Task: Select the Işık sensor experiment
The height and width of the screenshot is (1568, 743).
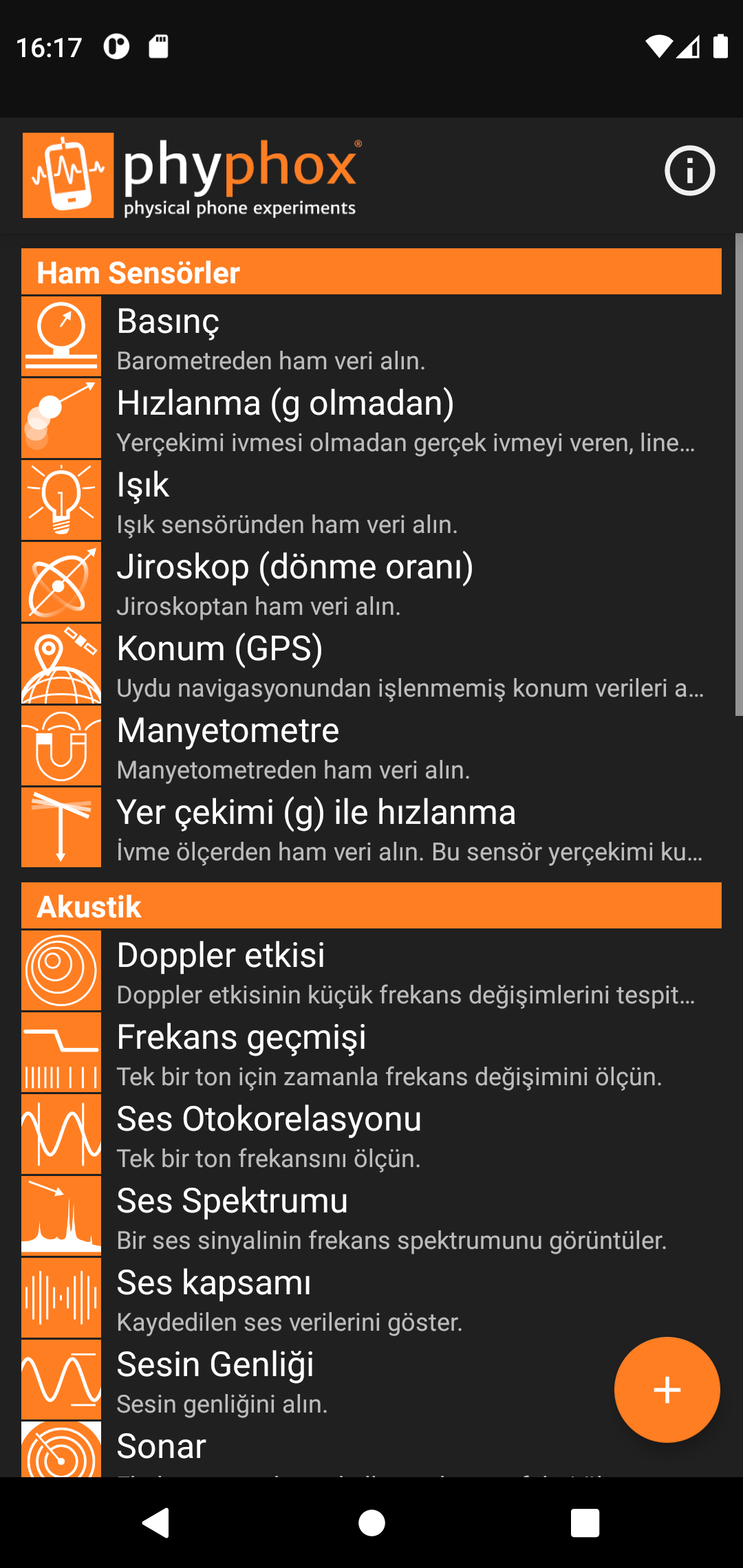Action: click(x=371, y=501)
